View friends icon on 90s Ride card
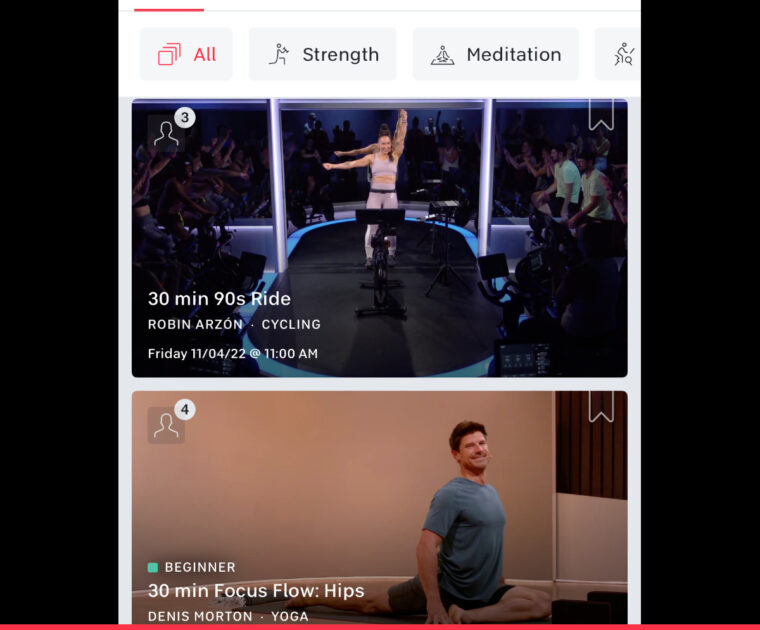760x630 pixels. coord(167,132)
